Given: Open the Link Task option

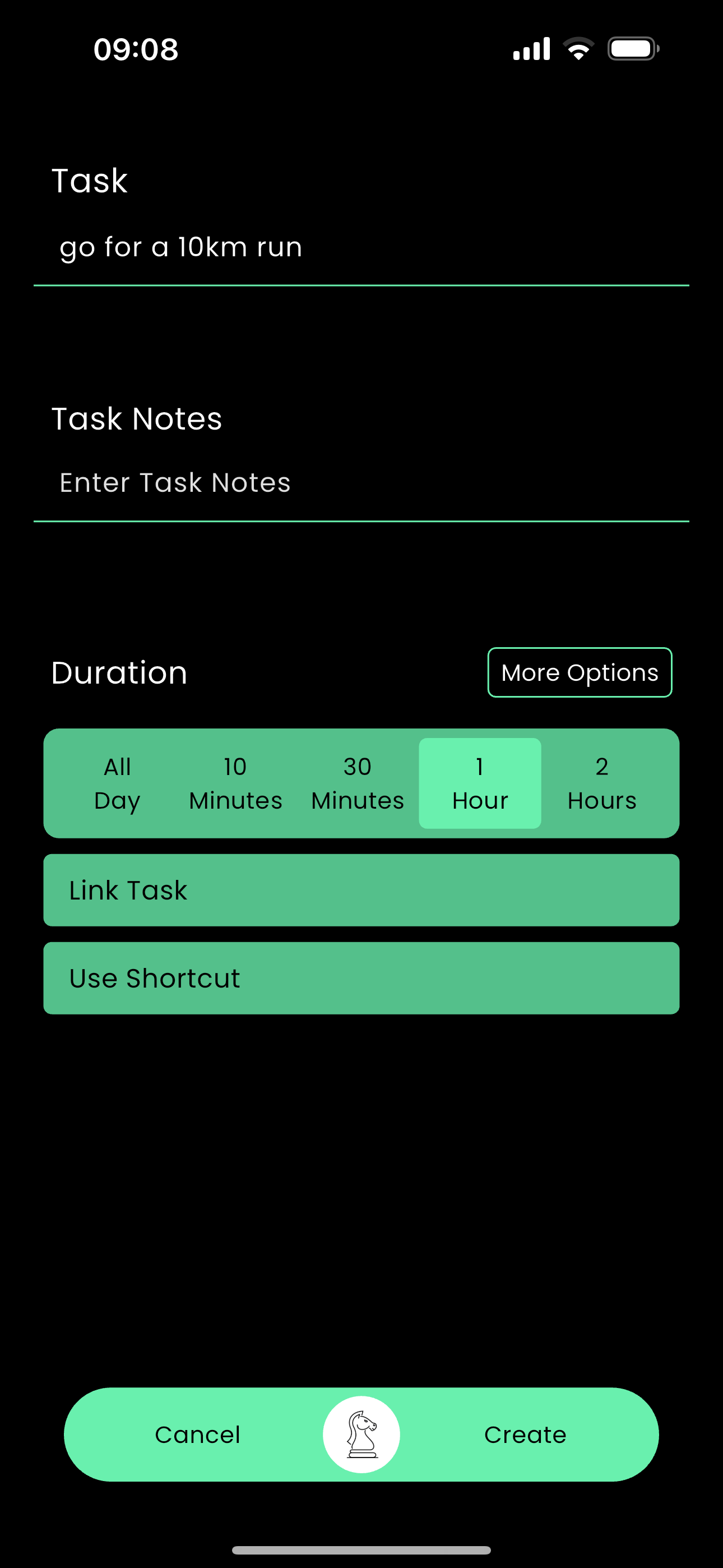Looking at the screenshot, I should (361, 890).
